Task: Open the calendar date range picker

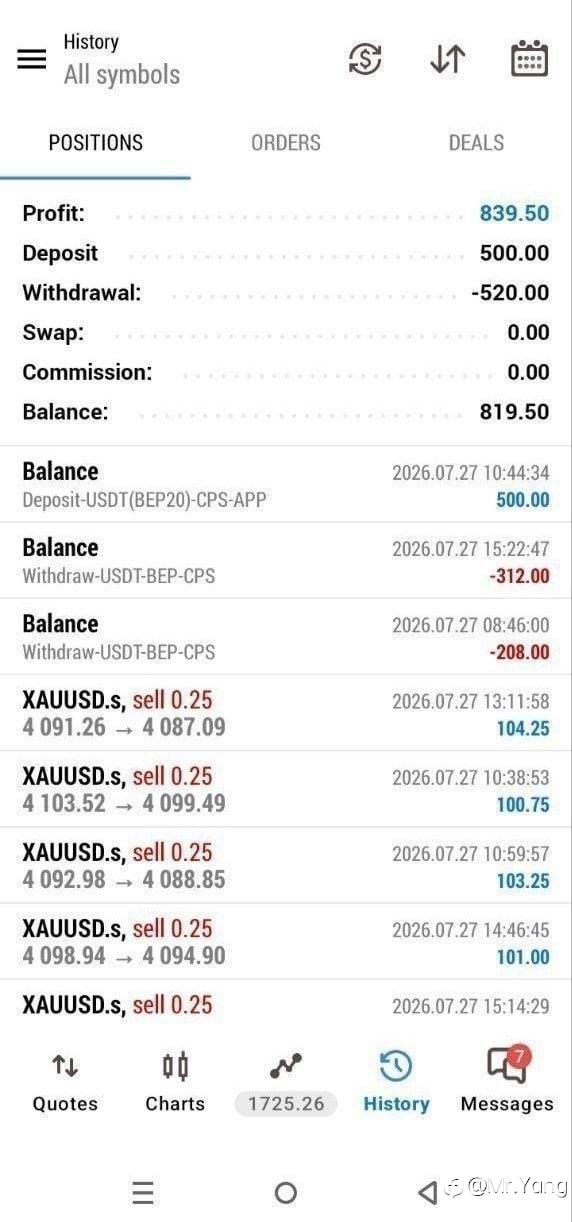Action: pyautogui.click(x=529, y=59)
